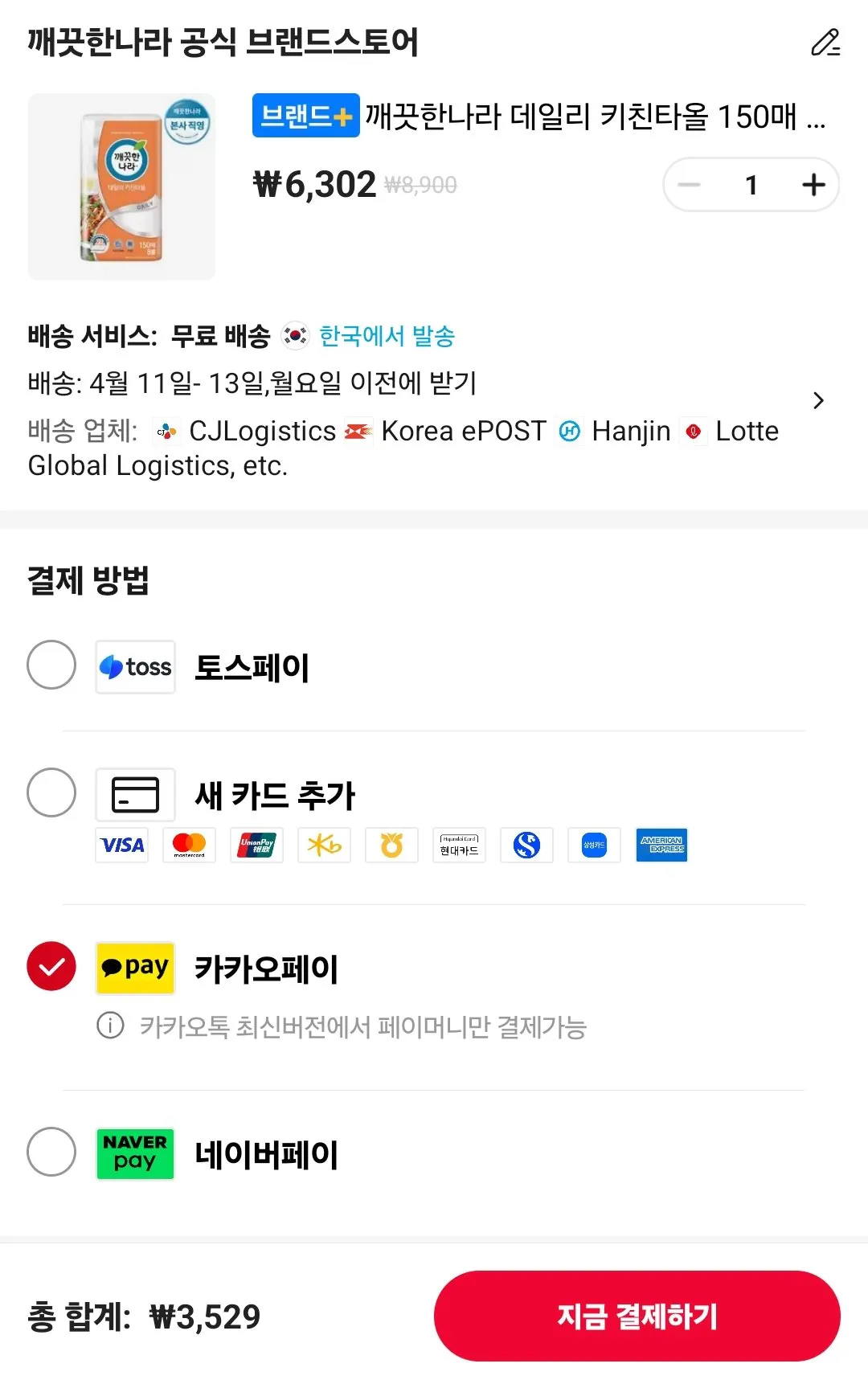
Task: Increase quantity with the plus button
Action: (812, 184)
